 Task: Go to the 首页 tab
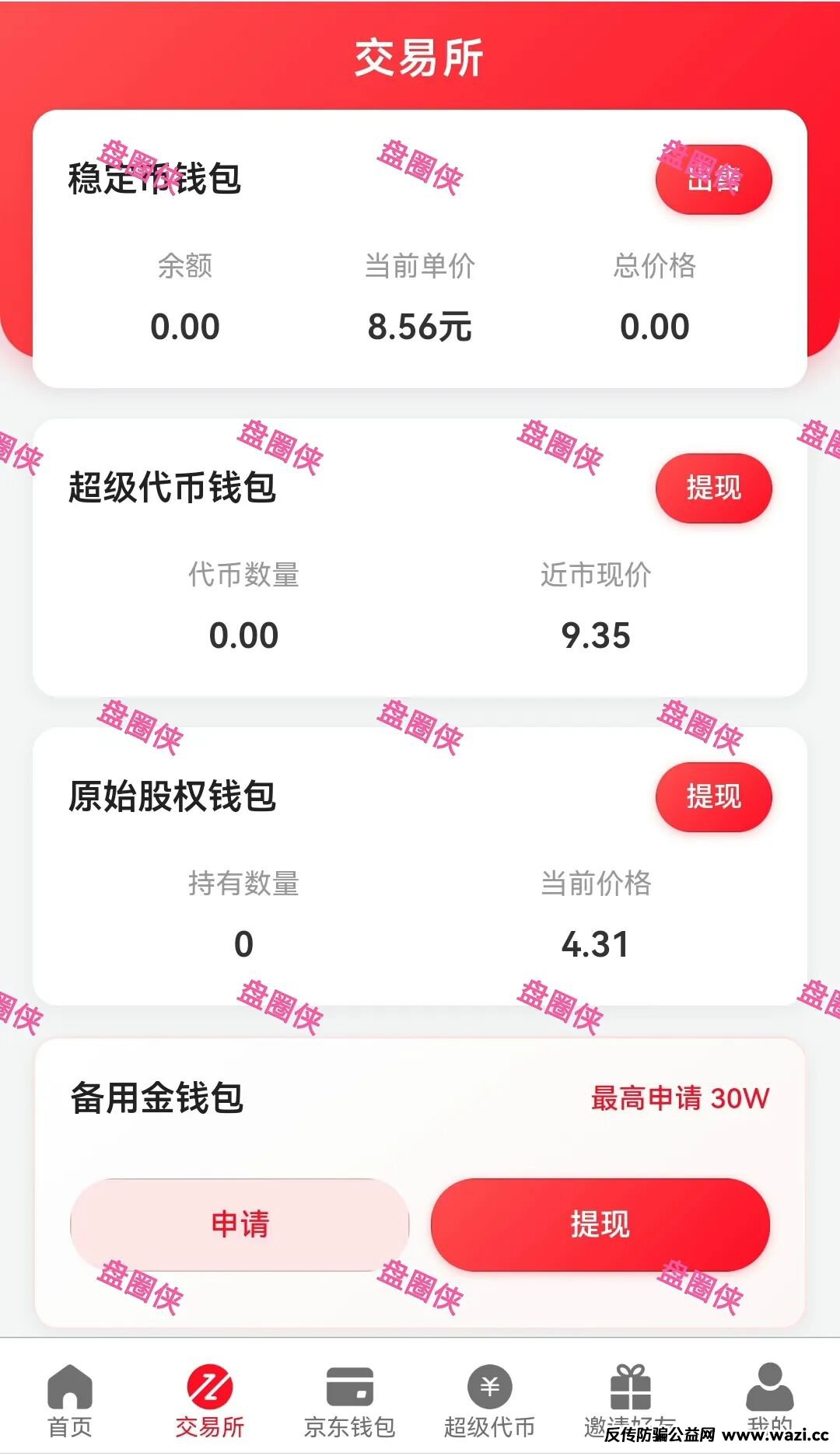70,1402
